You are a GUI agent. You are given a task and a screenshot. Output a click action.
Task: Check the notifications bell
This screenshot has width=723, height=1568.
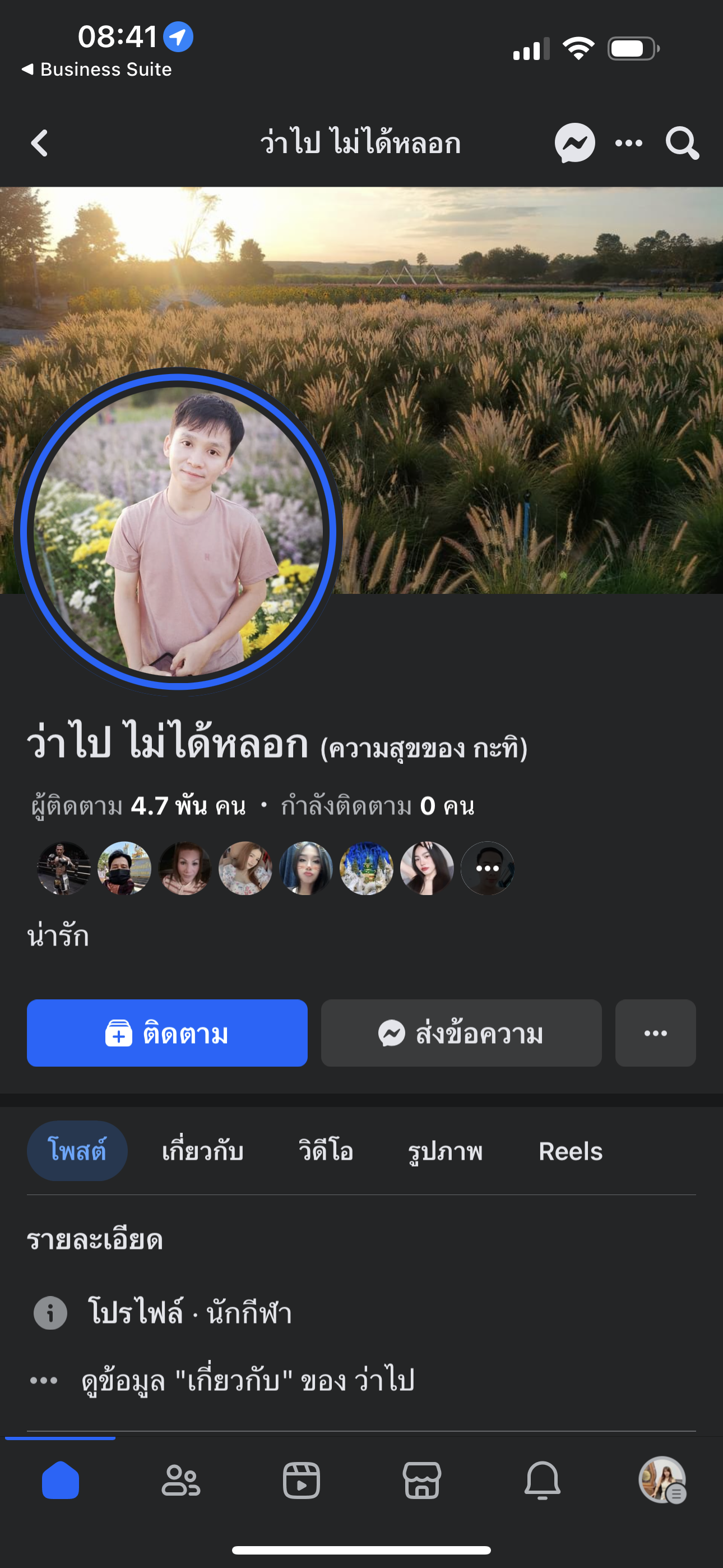pos(543,1480)
